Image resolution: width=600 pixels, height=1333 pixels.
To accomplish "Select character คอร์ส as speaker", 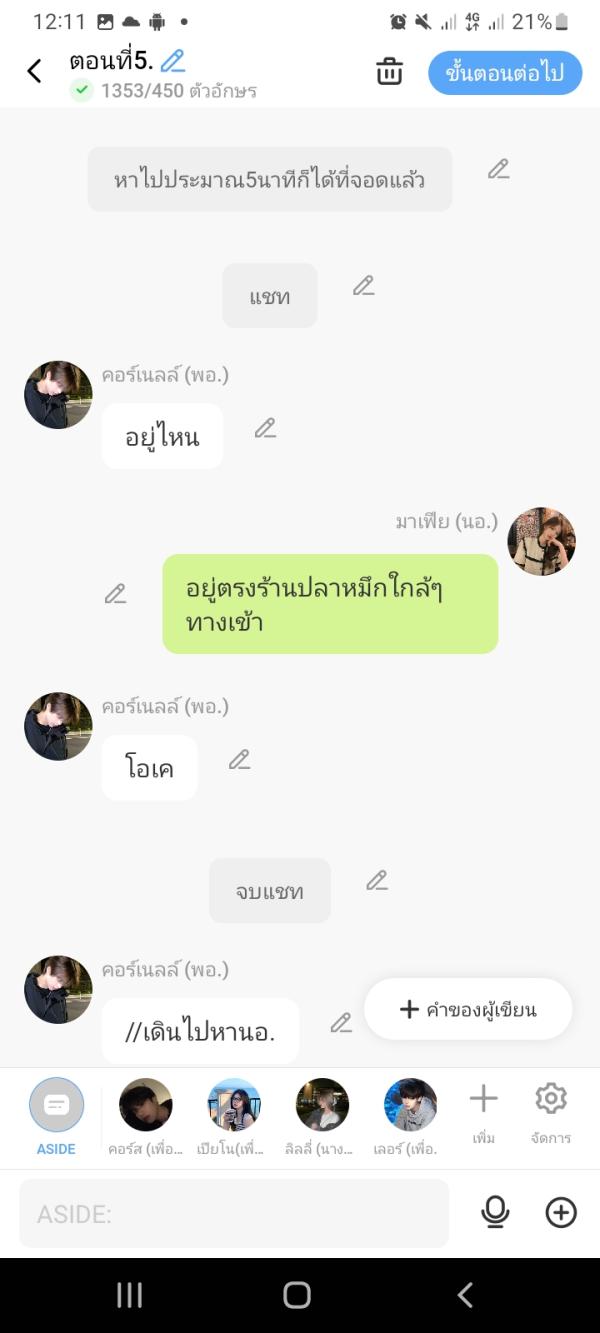I will 146,1116.
